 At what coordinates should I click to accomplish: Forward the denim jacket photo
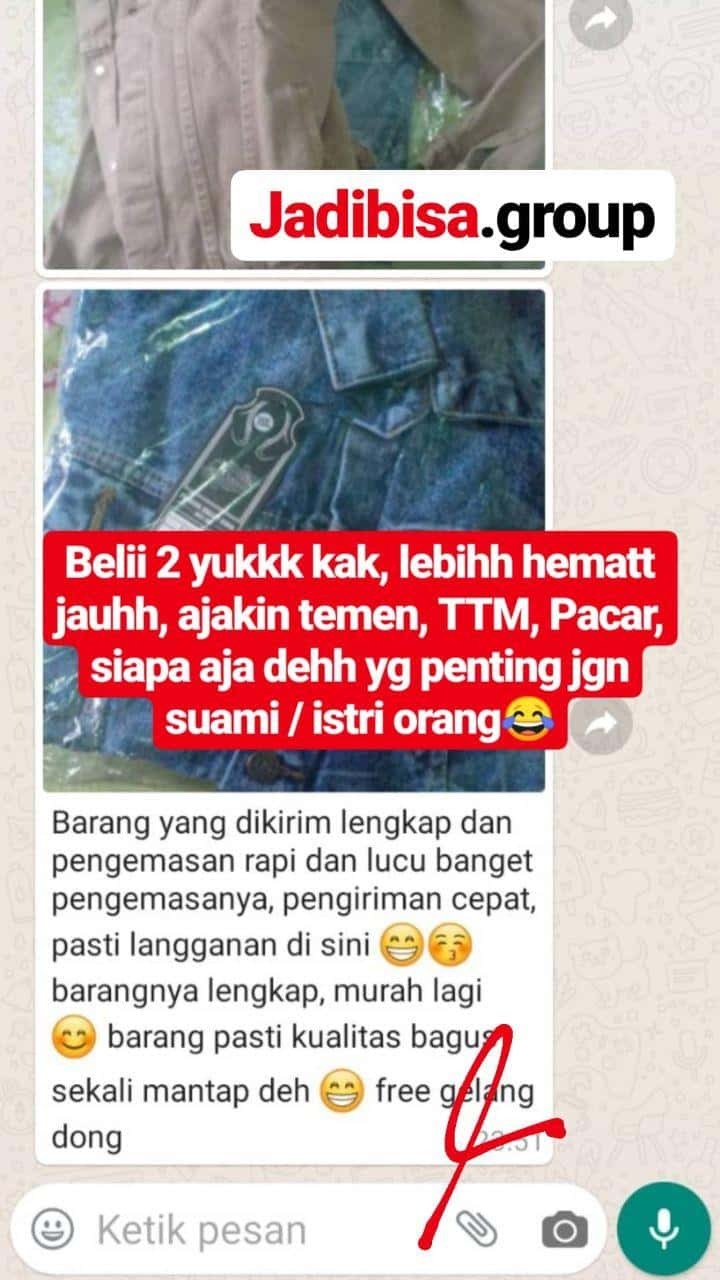pos(601,726)
